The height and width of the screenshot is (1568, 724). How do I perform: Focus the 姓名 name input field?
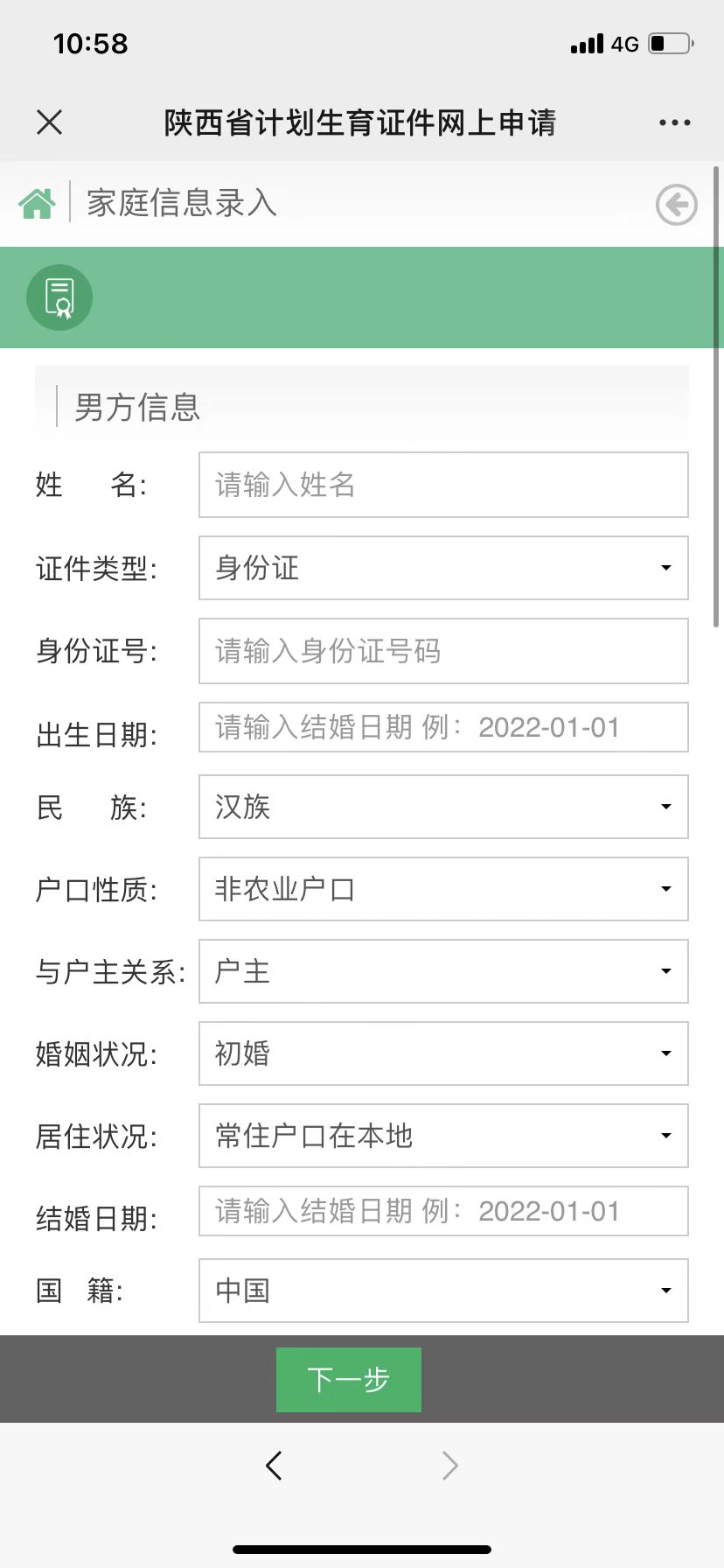coord(443,485)
